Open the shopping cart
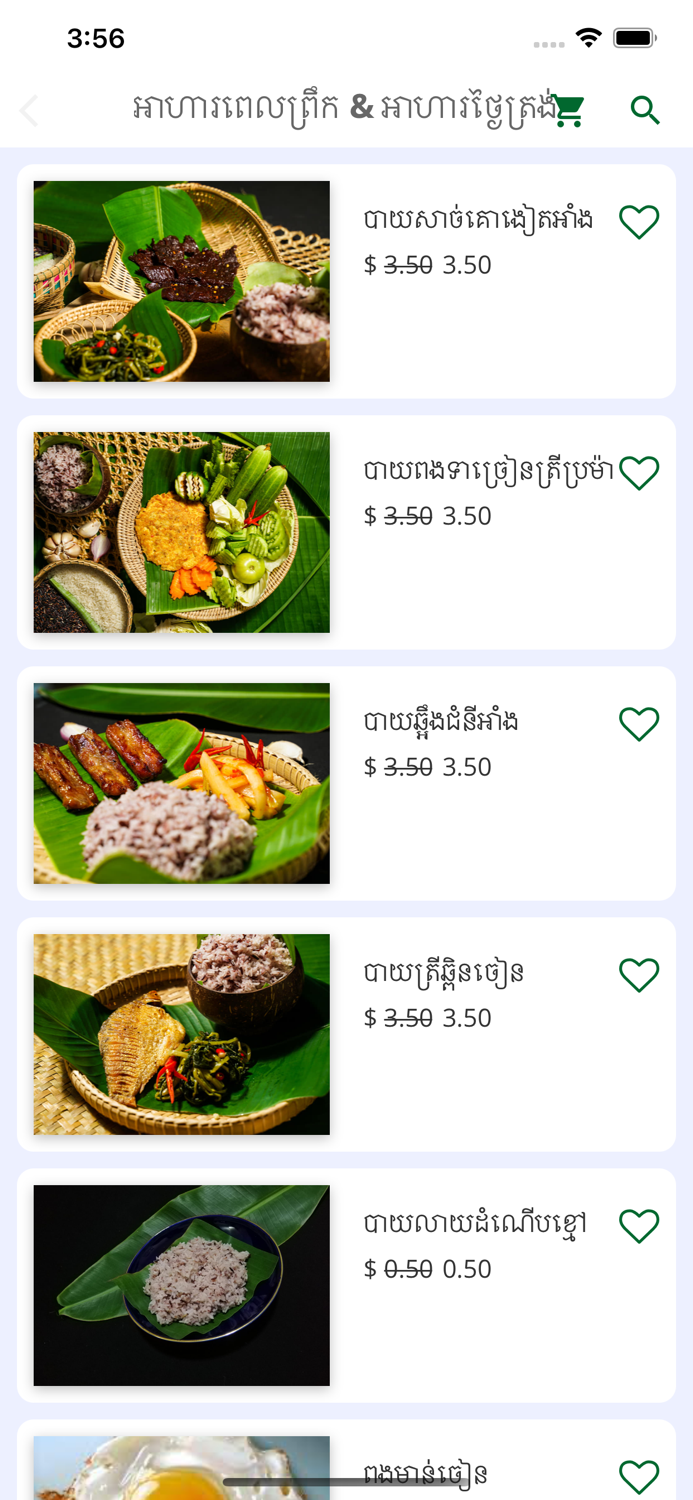The width and height of the screenshot is (693, 1500). pos(568,110)
